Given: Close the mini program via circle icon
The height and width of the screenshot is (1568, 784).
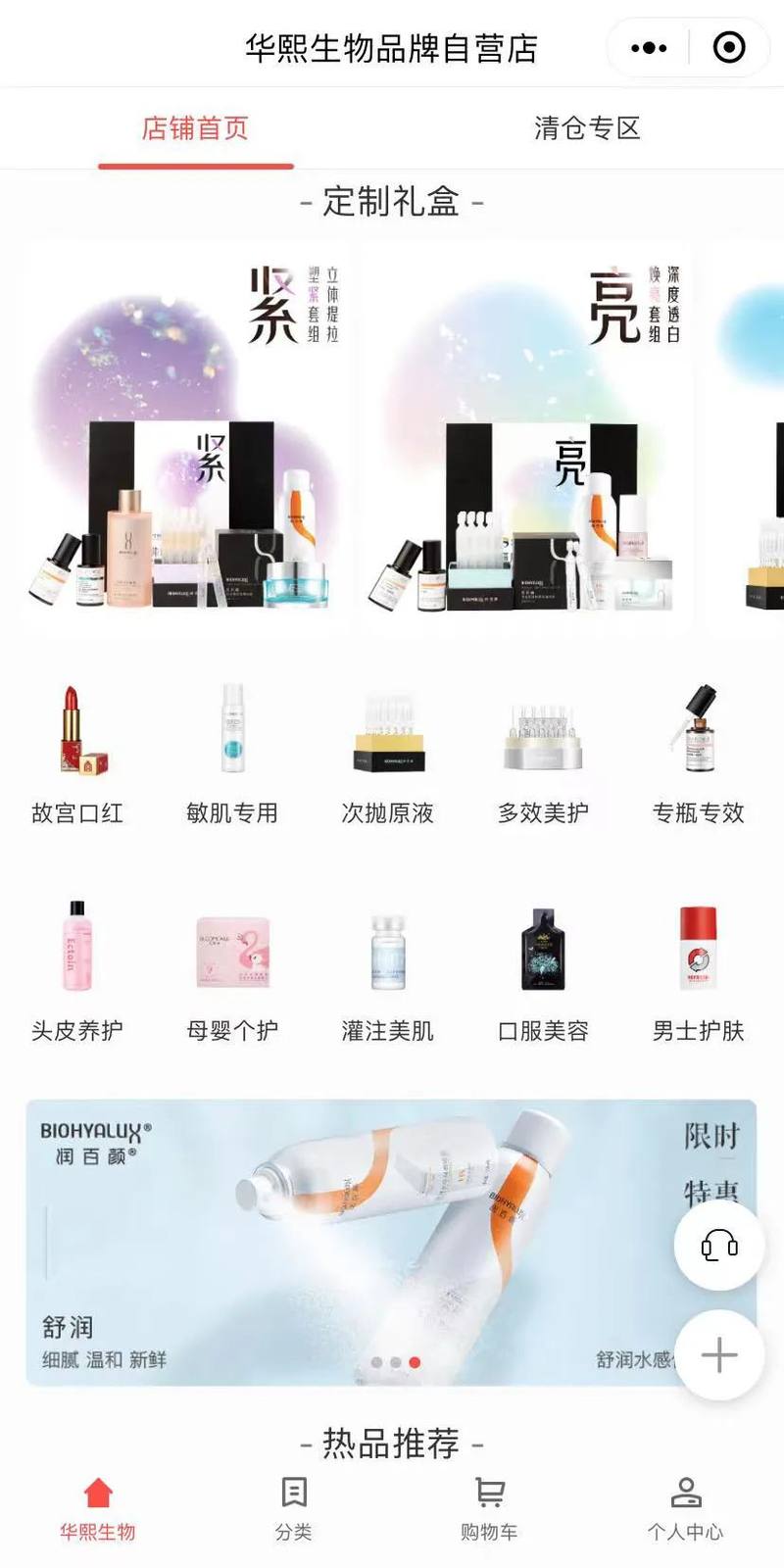Looking at the screenshot, I should point(729,47).
